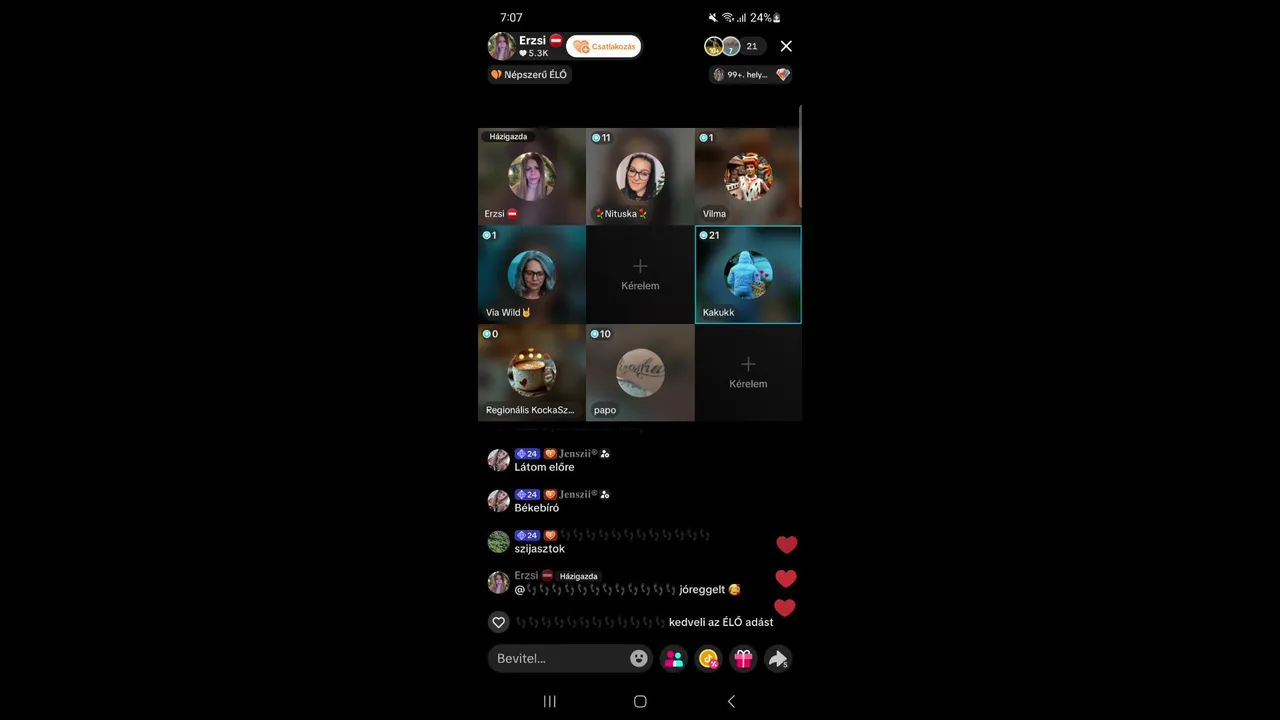
Task: Open the emoji picker in comment field
Action: click(639, 658)
